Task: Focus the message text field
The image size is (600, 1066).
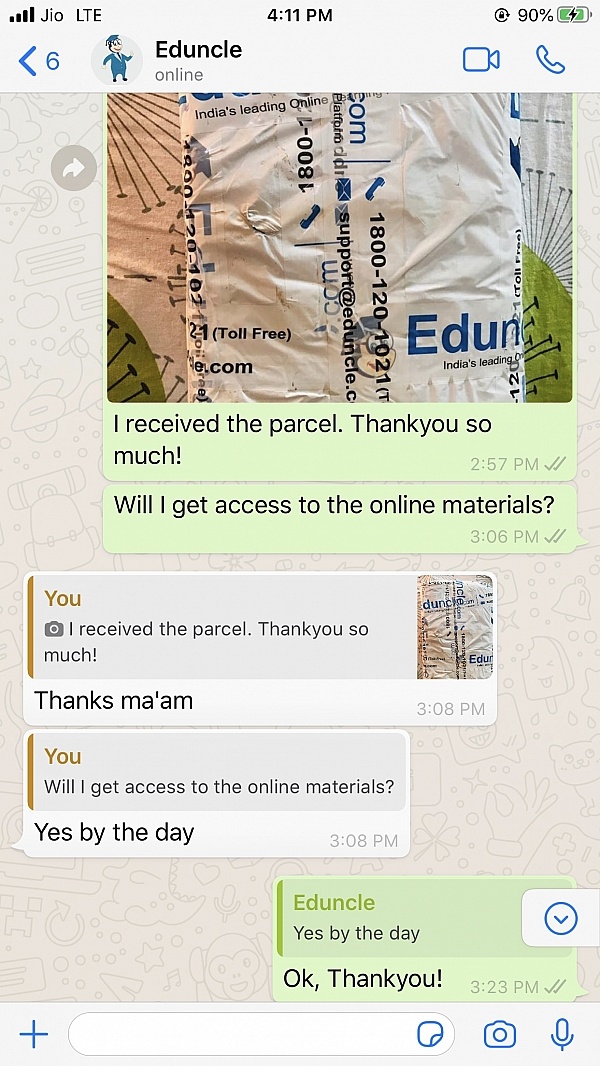Action: (240, 1034)
